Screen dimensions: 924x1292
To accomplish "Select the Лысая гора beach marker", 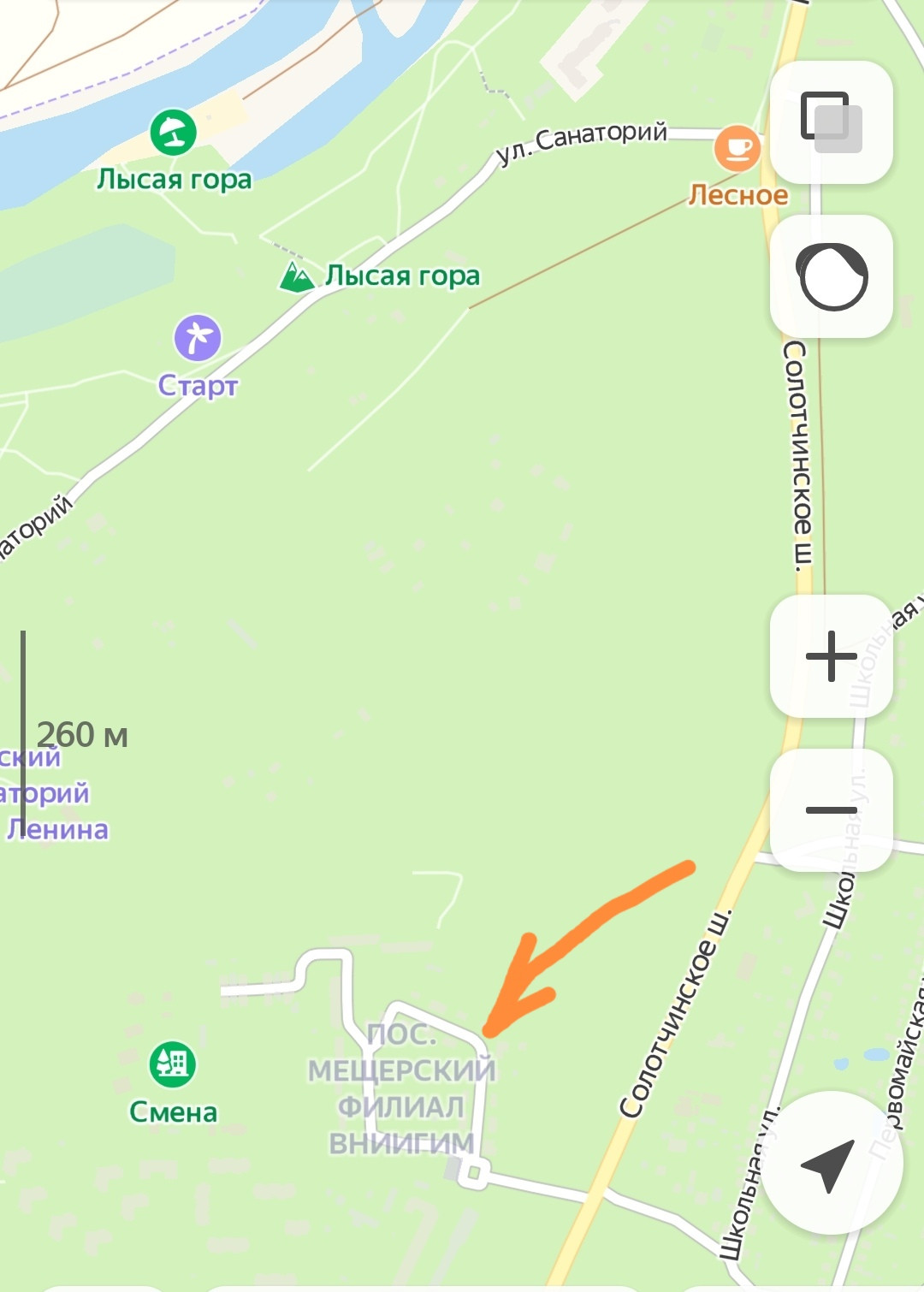I will pyautogui.click(x=174, y=133).
